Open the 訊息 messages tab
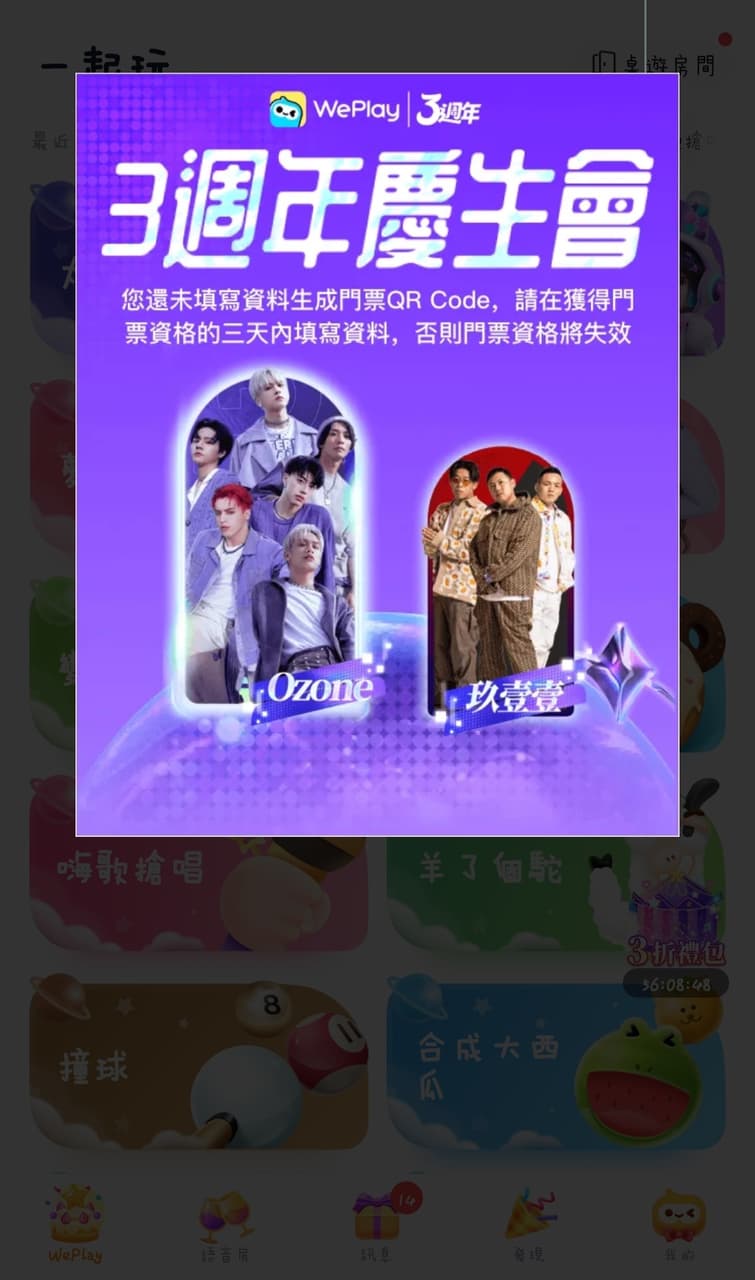 (x=378, y=1222)
